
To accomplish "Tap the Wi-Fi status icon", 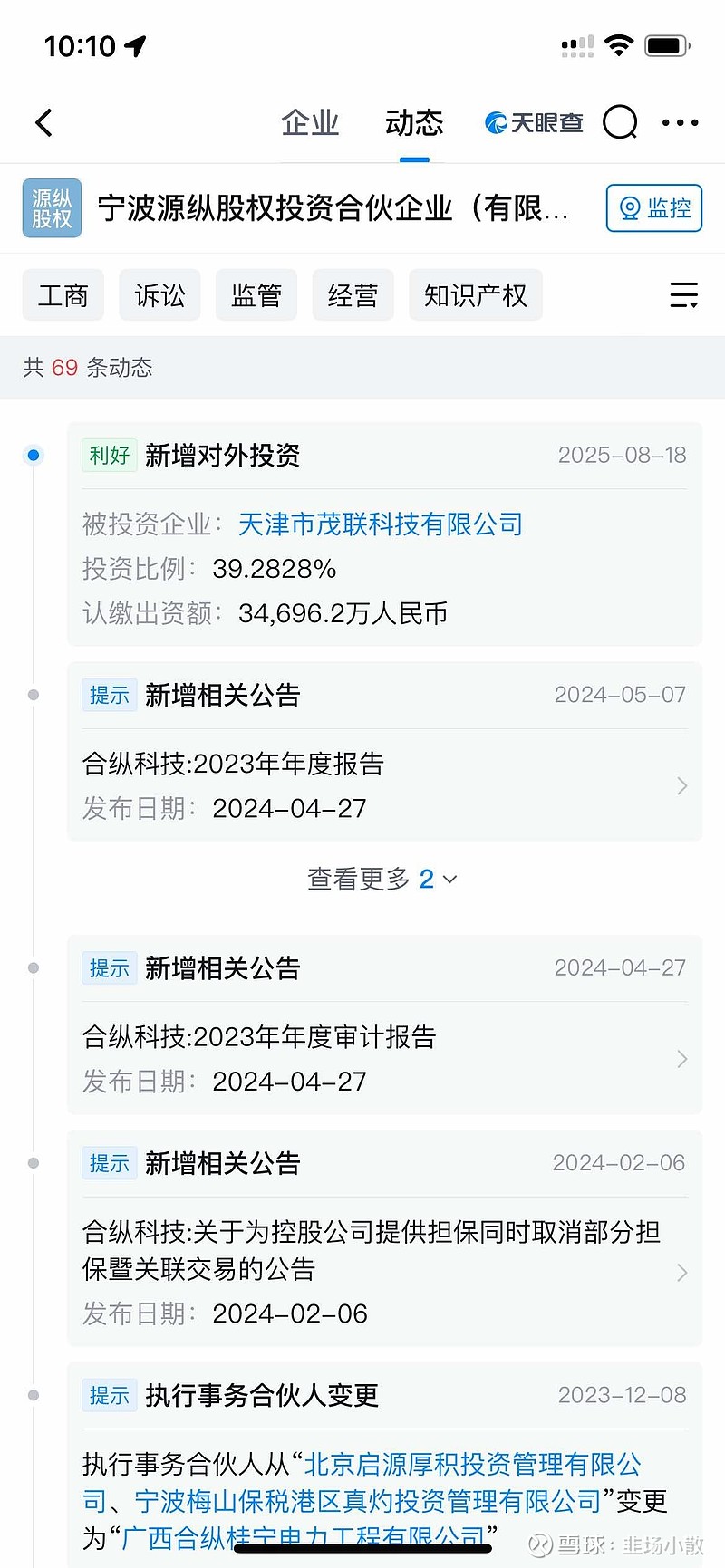I will (x=620, y=43).
